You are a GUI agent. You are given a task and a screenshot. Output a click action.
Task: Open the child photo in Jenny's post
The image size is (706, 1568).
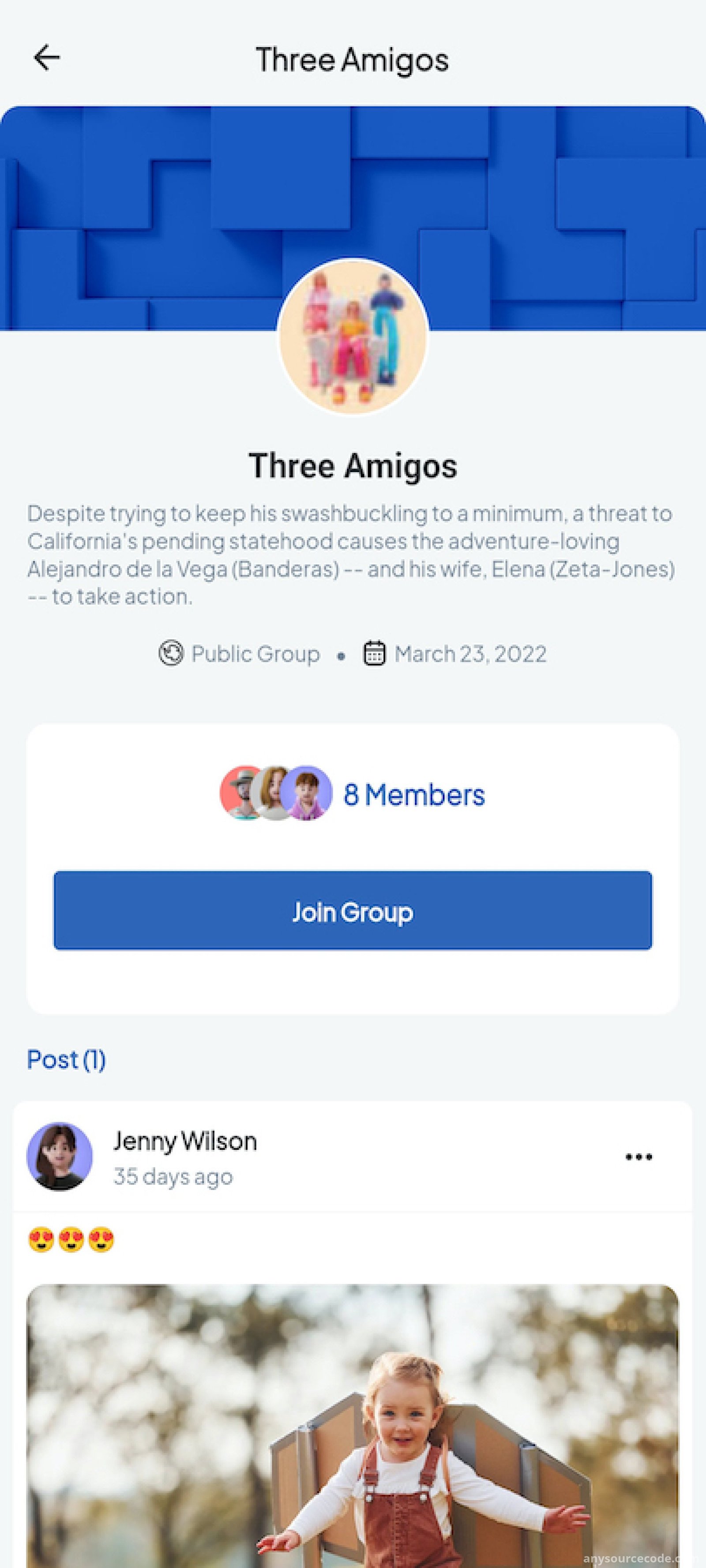353,1426
